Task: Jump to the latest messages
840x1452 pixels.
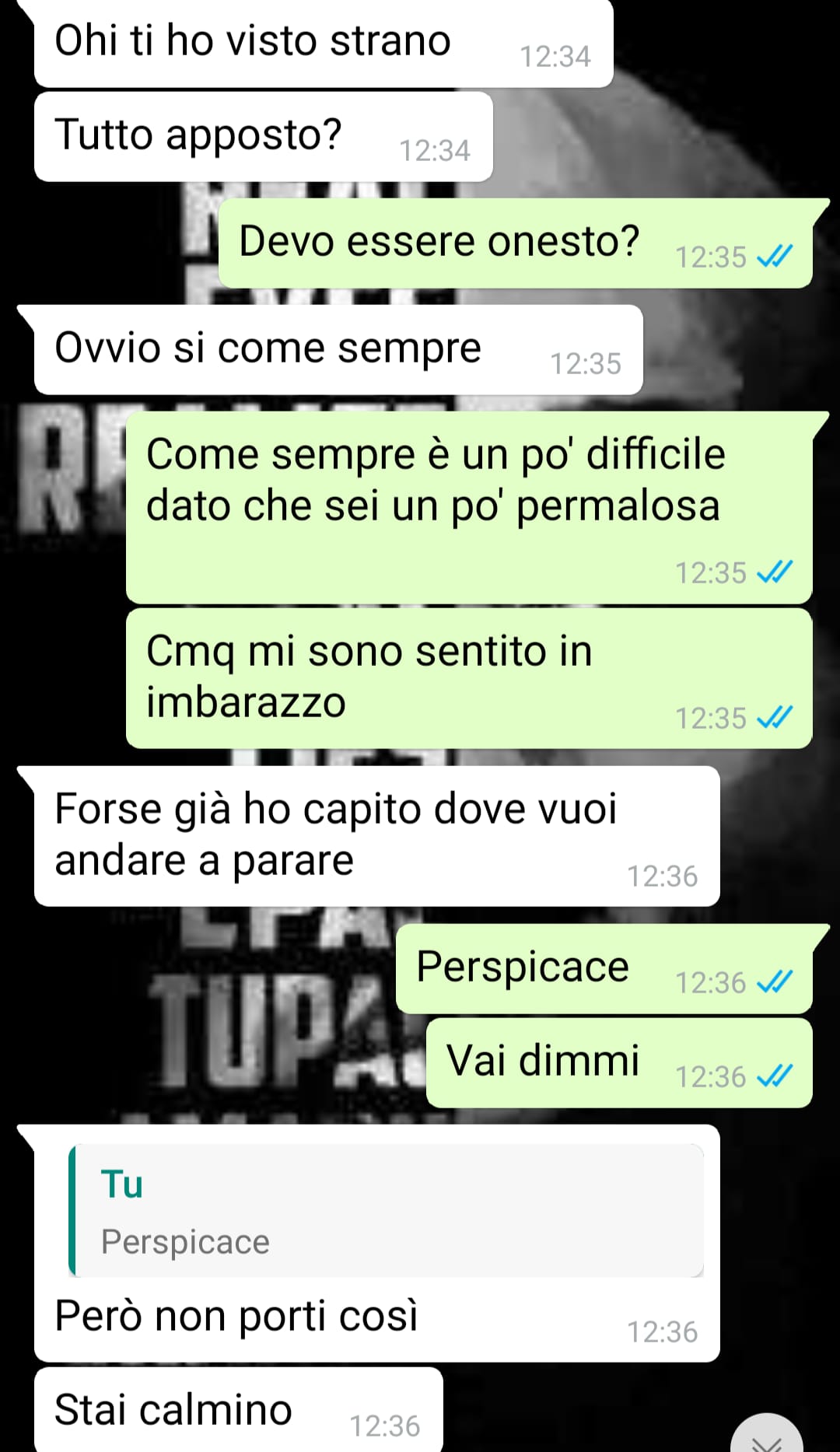Action: coord(767,1435)
